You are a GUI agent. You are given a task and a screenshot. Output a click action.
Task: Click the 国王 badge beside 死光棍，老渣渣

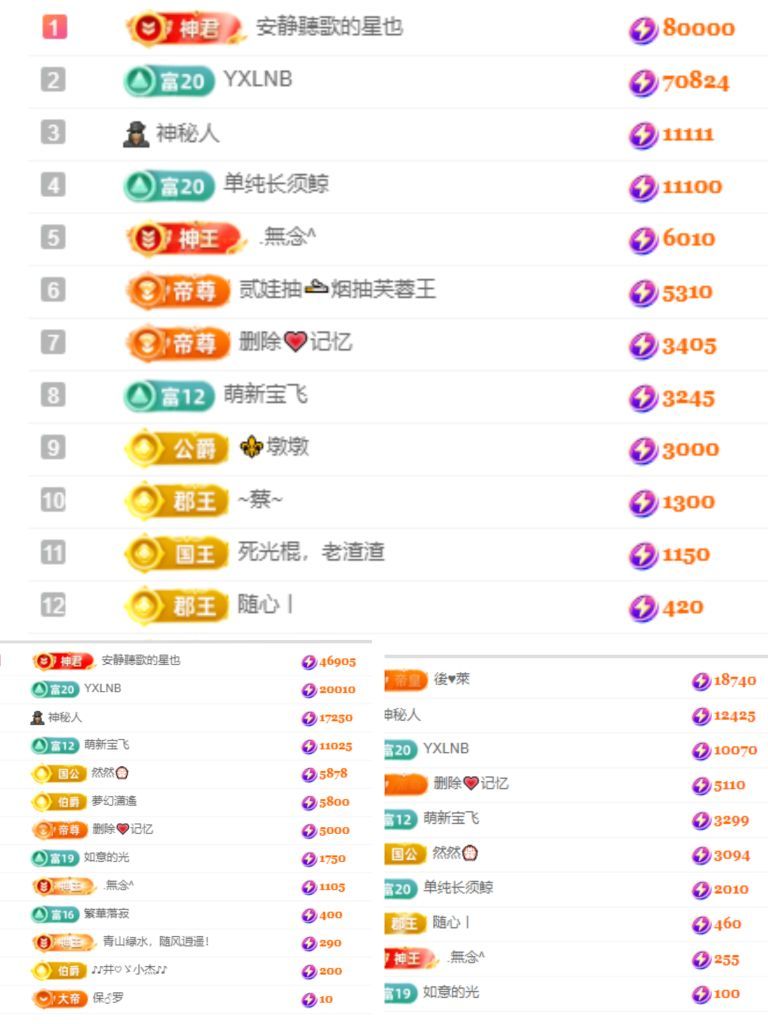click(178, 554)
